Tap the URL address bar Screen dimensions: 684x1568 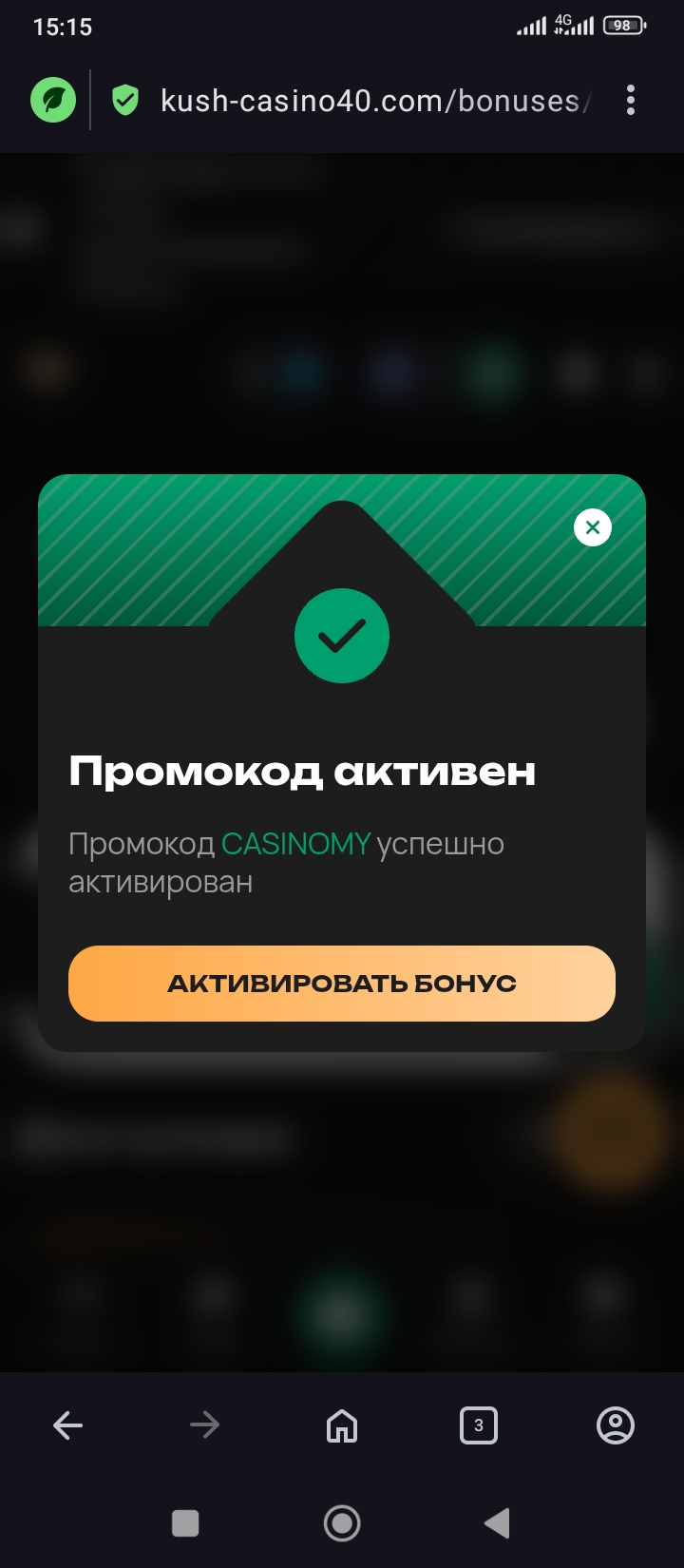coord(370,101)
